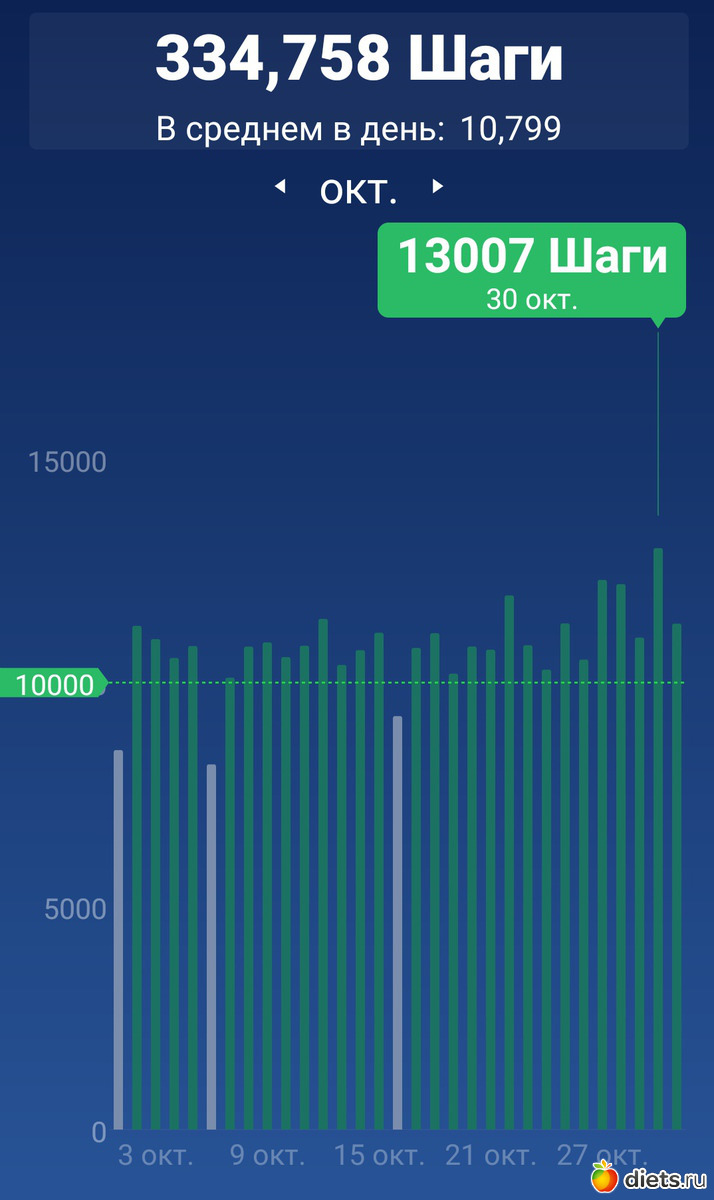Select the tallest bar for 30 окт.
This screenshot has width=714, height=1200.
(x=658, y=840)
